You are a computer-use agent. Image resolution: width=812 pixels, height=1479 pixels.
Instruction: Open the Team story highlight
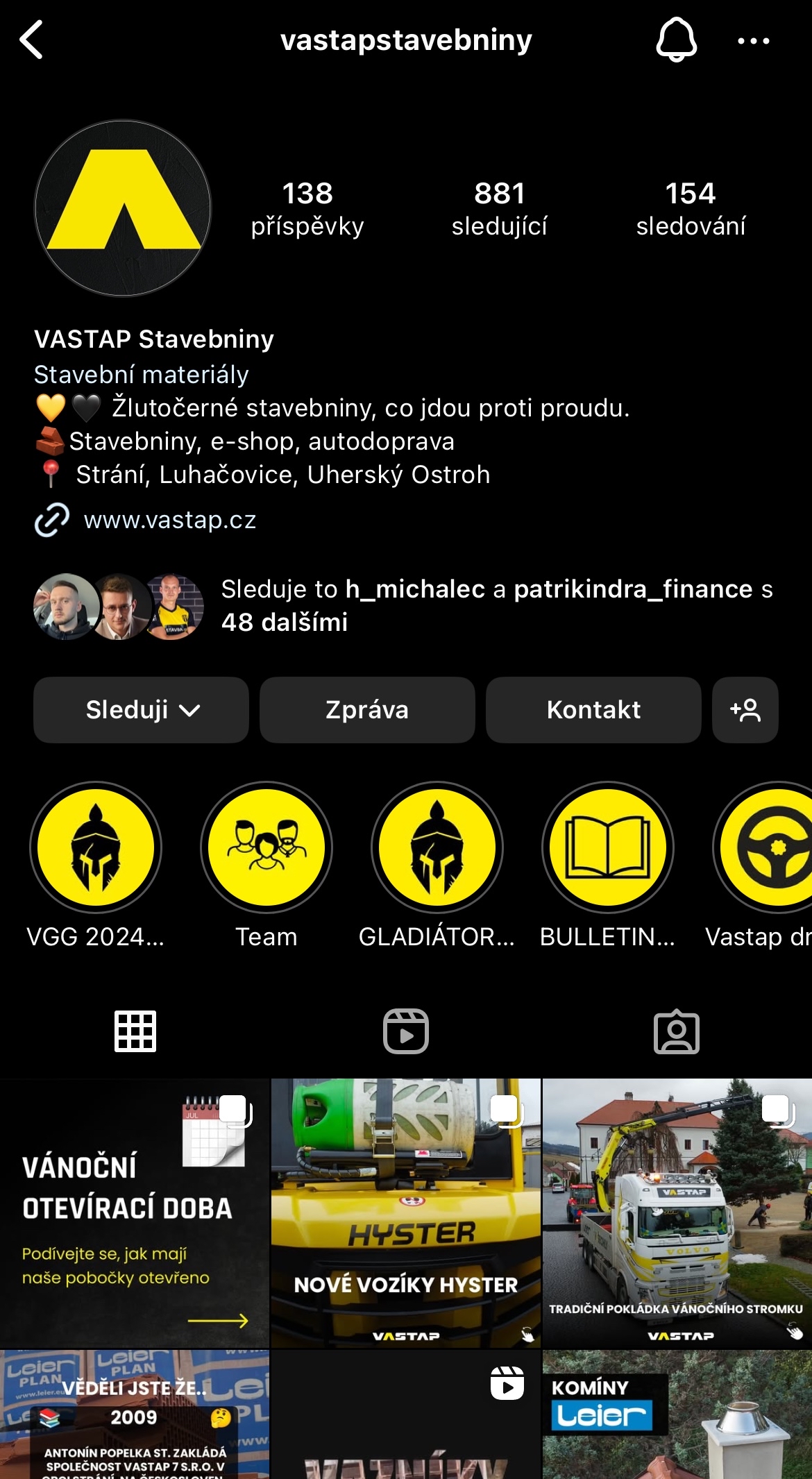tap(267, 847)
